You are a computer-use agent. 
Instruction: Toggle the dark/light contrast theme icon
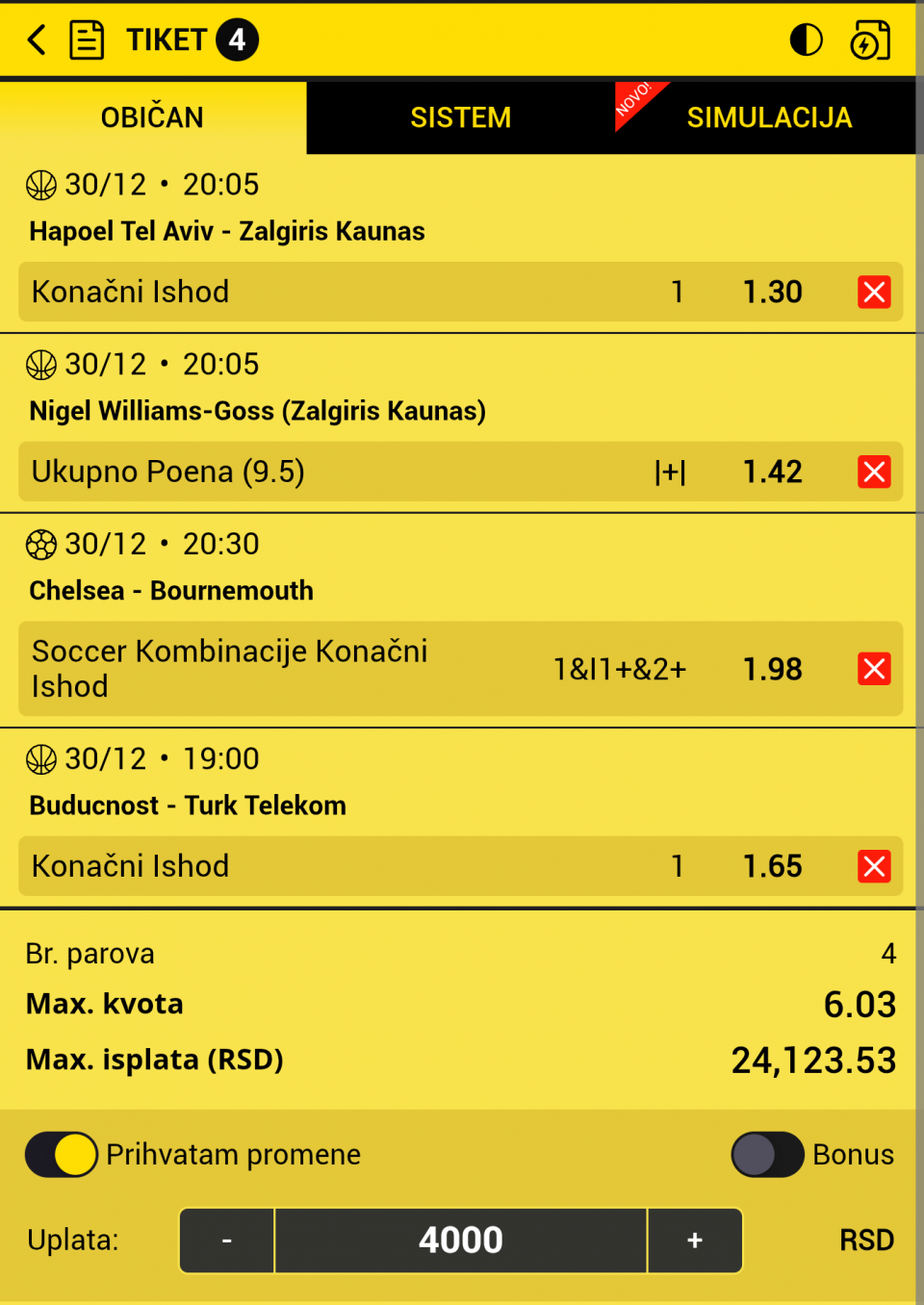(x=806, y=40)
